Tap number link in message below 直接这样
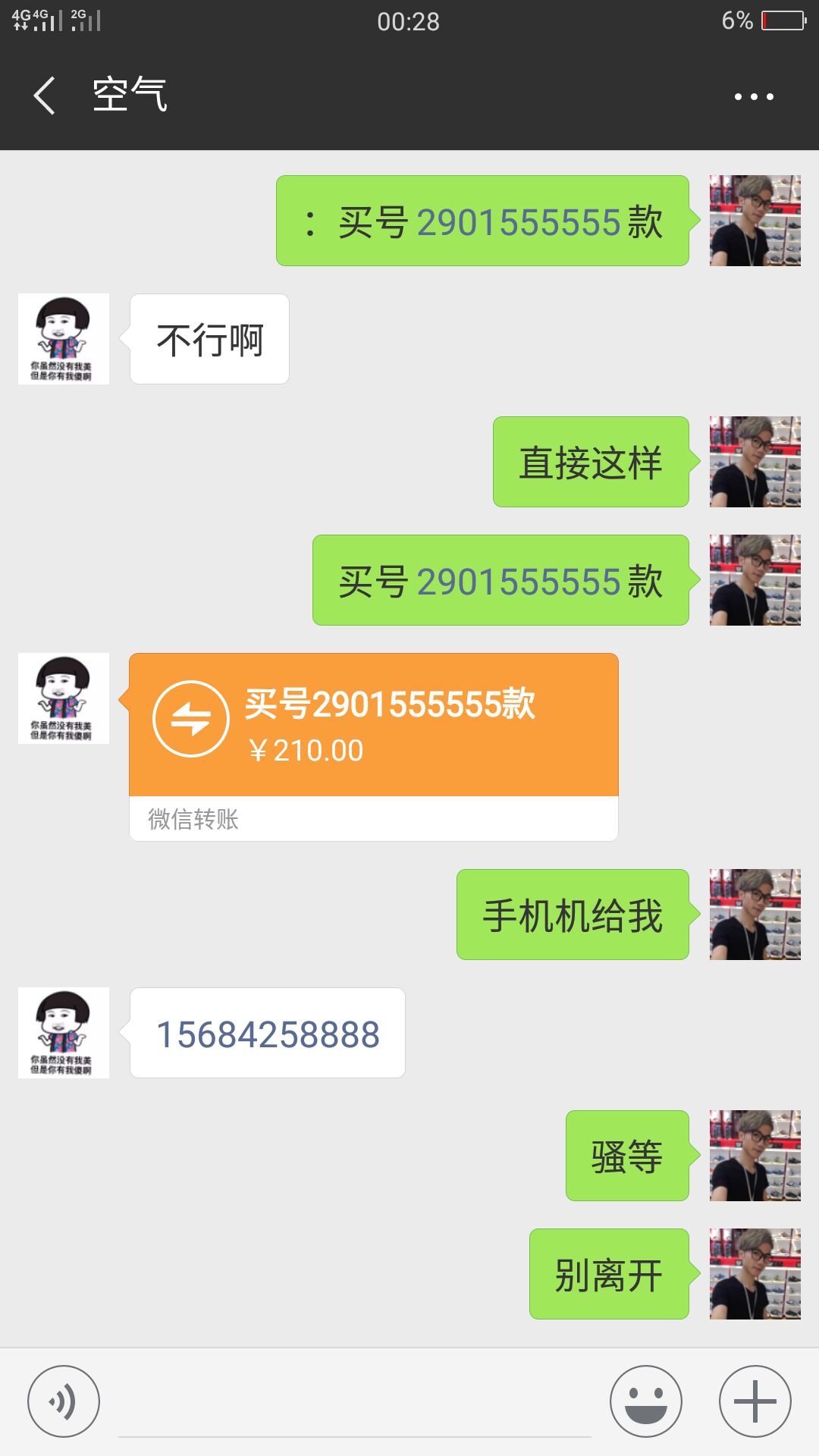819x1456 pixels. point(519,582)
